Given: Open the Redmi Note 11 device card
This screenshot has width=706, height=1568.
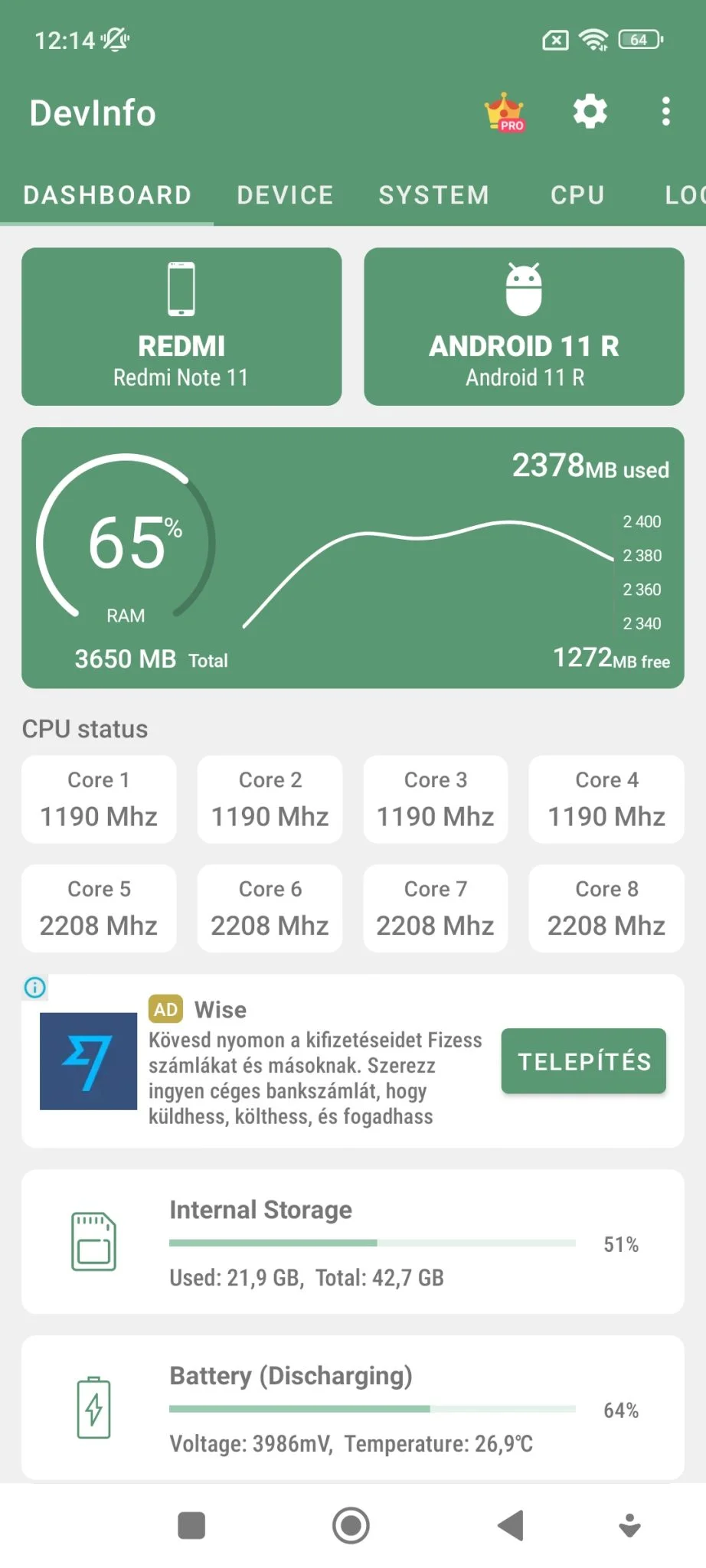Looking at the screenshot, I should pos(181,326).
